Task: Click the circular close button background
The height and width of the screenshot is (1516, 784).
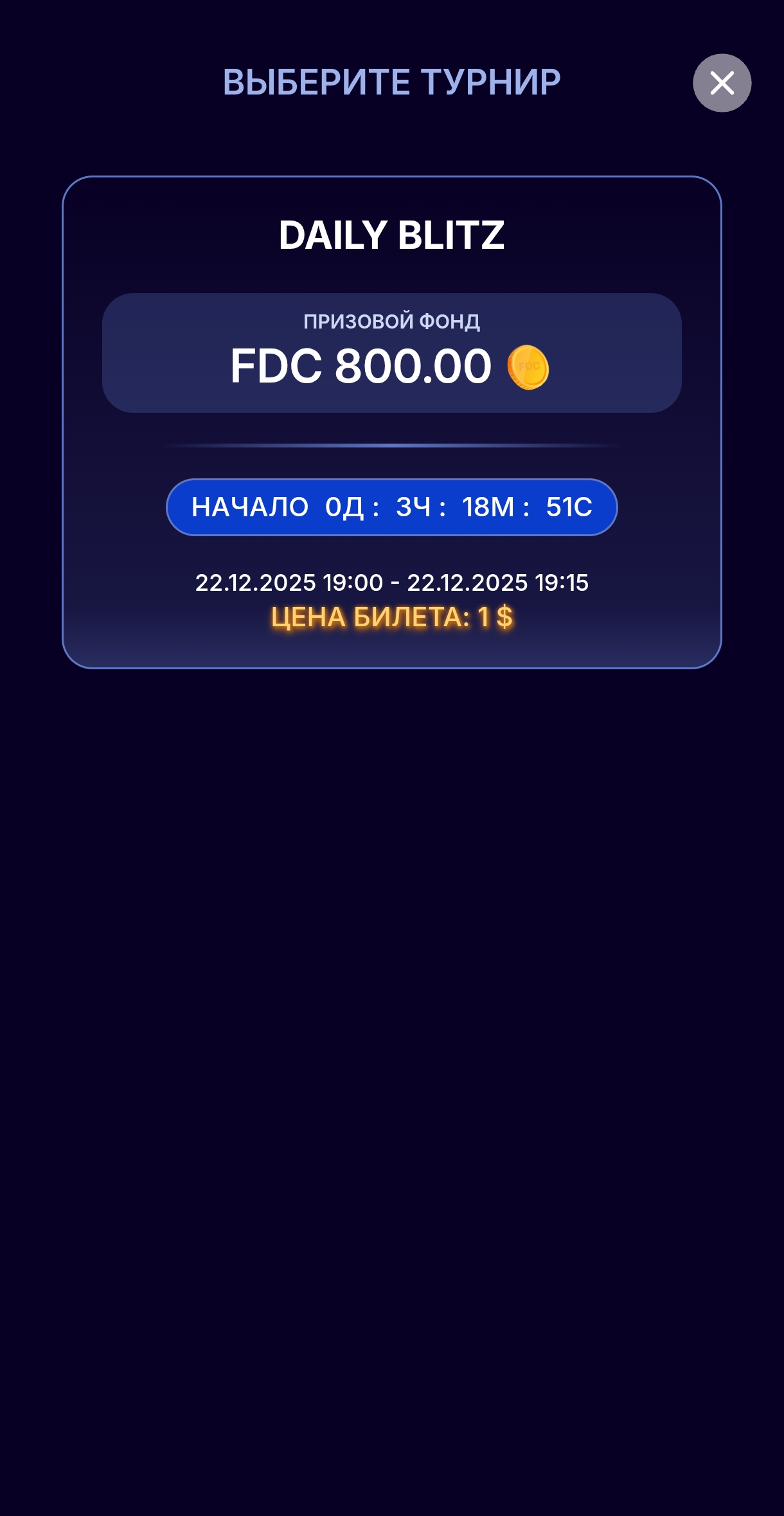Action: (x=721, y=82)
